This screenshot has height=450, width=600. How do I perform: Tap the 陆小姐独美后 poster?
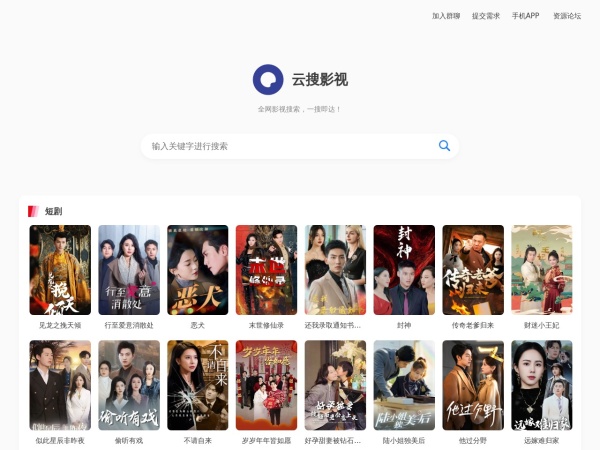point(404,385)
